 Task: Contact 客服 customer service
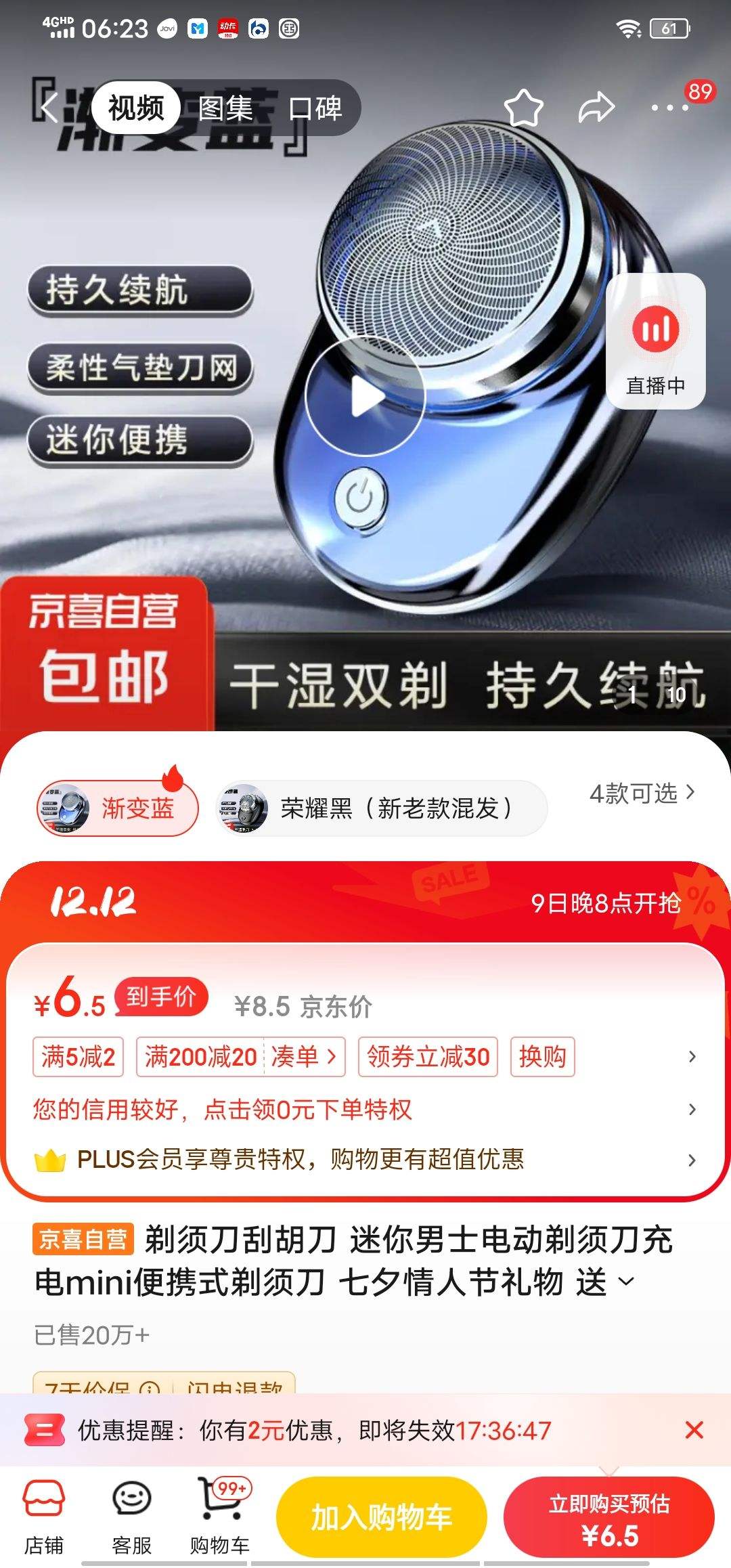131,1517
